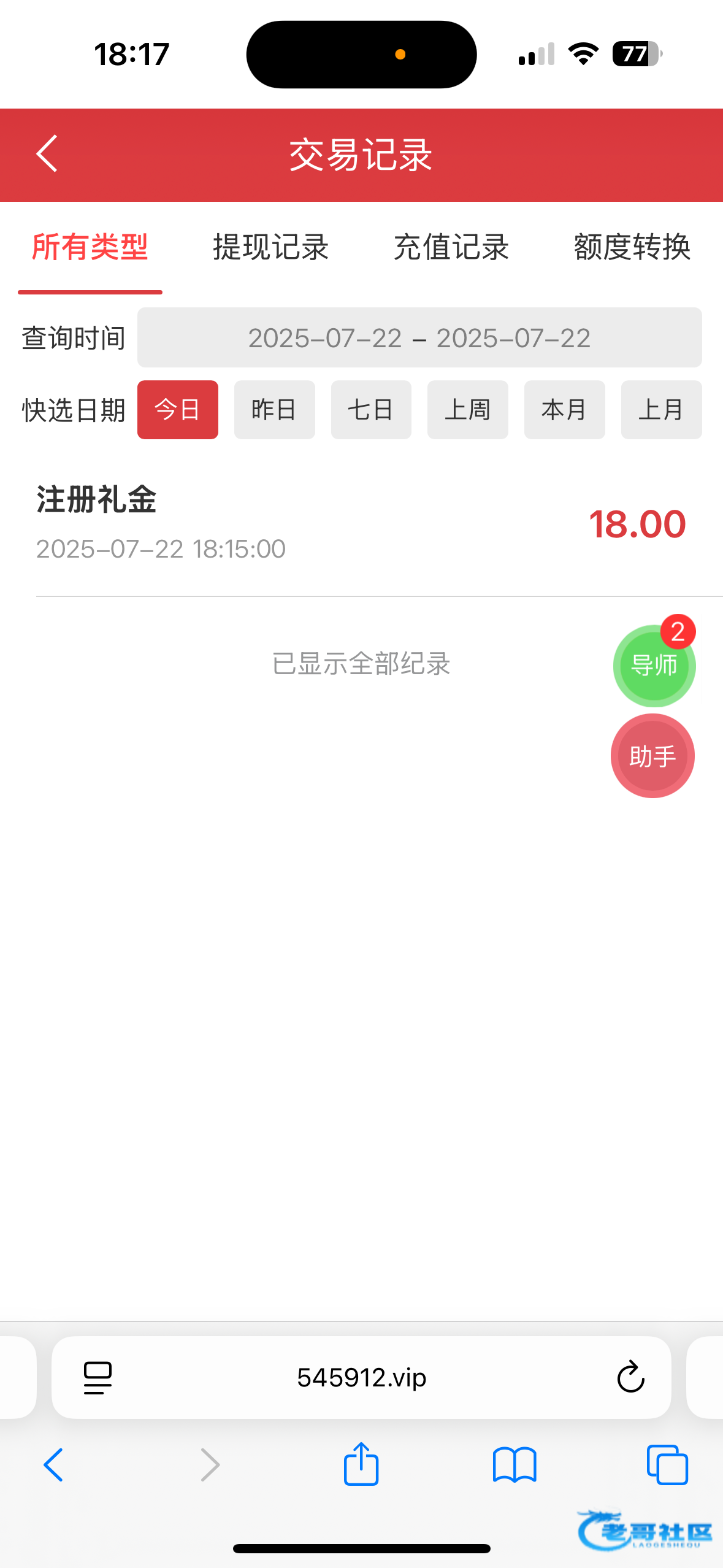Image resolution: width=723 pixels, height=1568 pixels.
Task: Open the 额度转换 tab
Action: click(x=632, y=248)
